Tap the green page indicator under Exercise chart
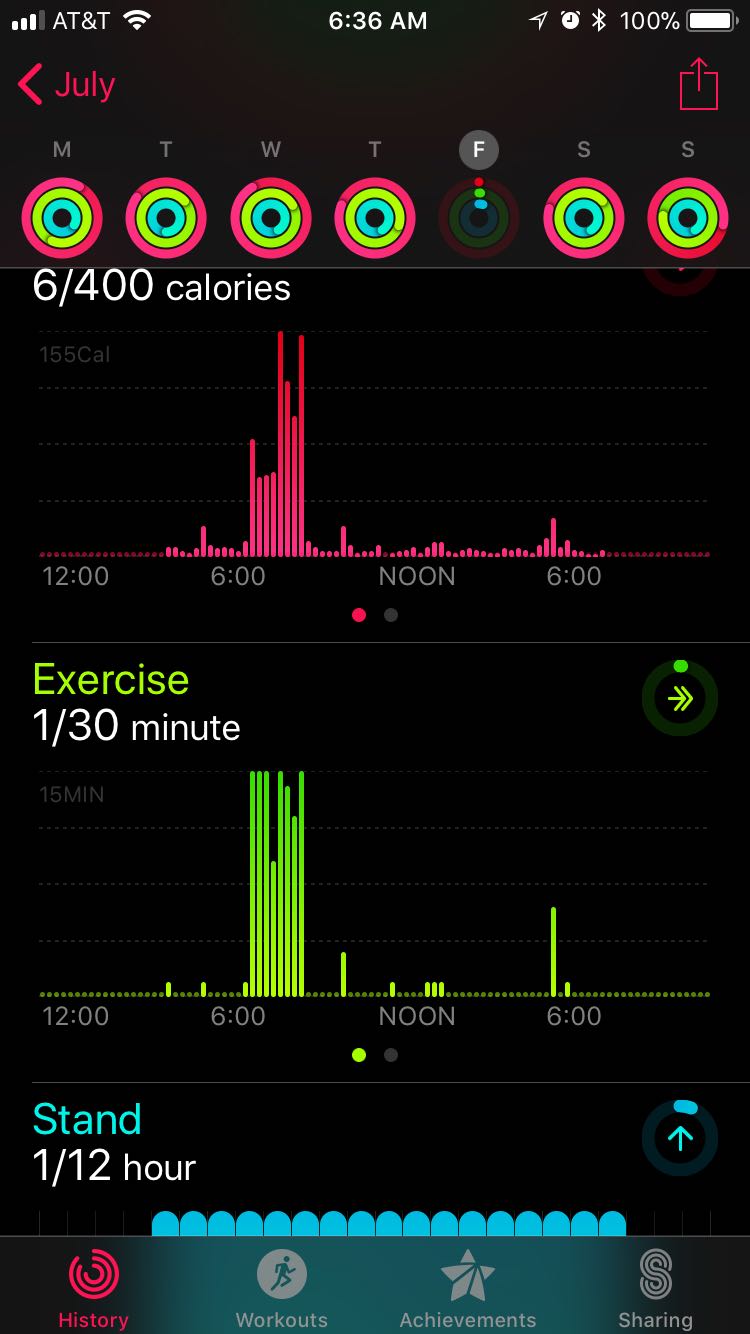750x1334 pixels. (359, 1055)
